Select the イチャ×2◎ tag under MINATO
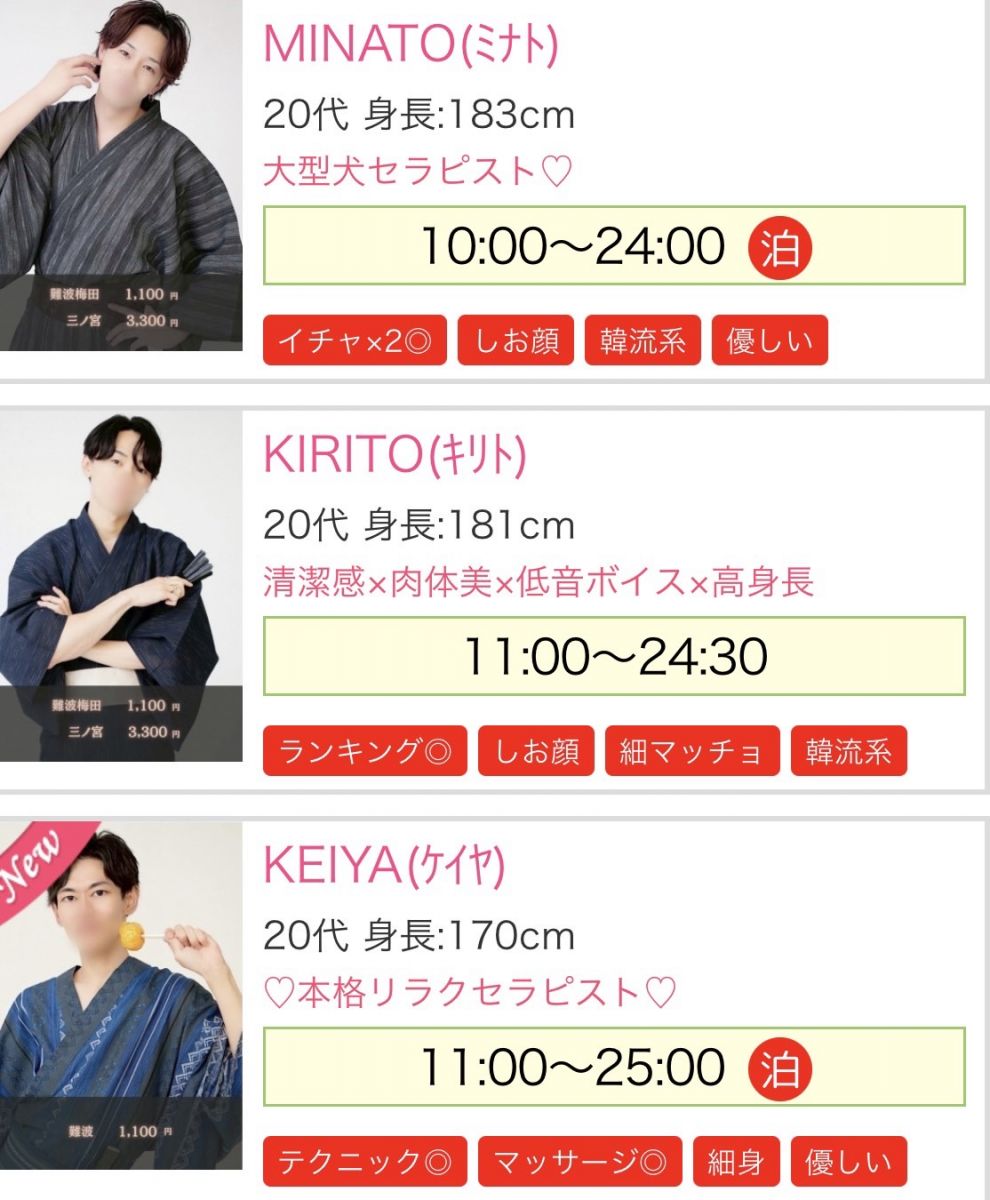This screenshot has height=1200, width=990. [354, 341]
